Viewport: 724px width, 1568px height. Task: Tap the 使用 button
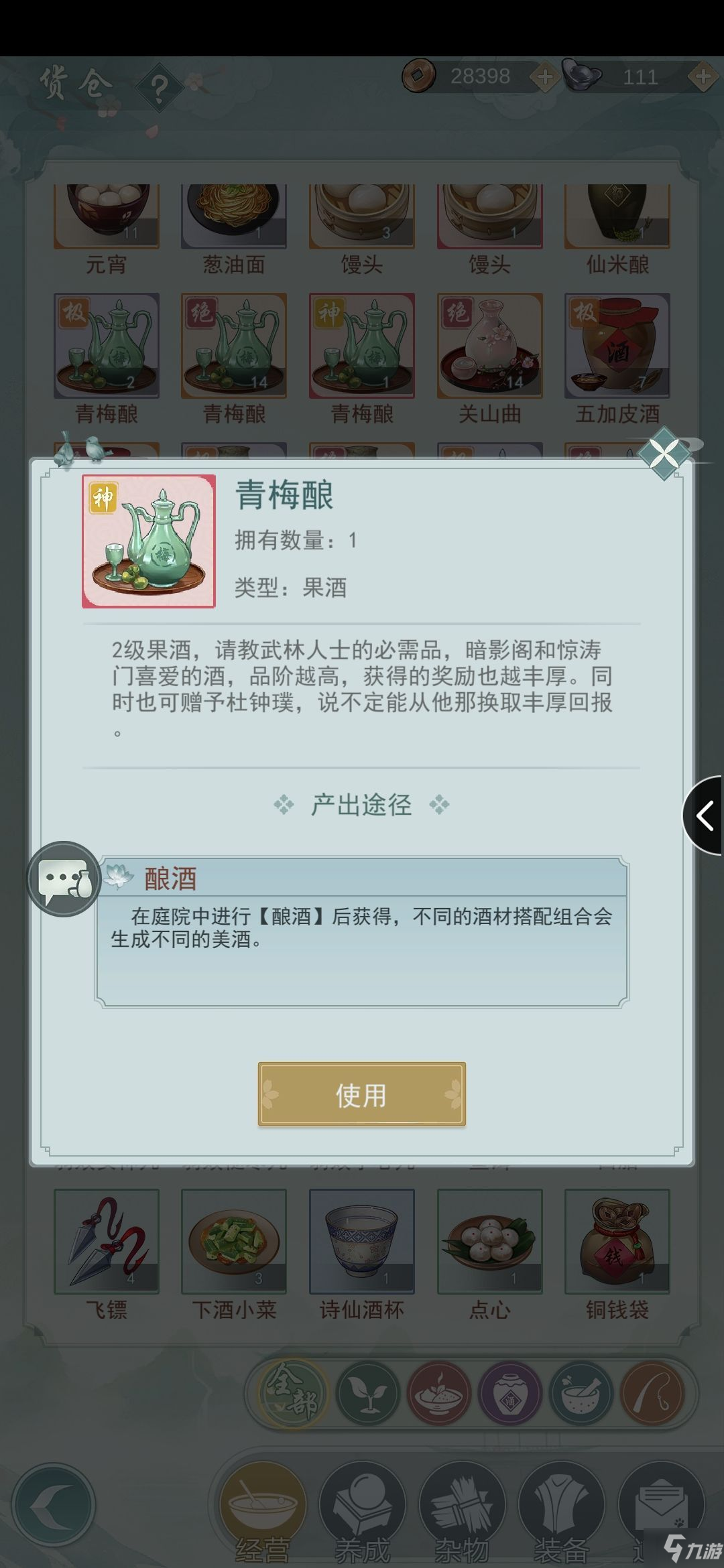[x=361, y=1095]
